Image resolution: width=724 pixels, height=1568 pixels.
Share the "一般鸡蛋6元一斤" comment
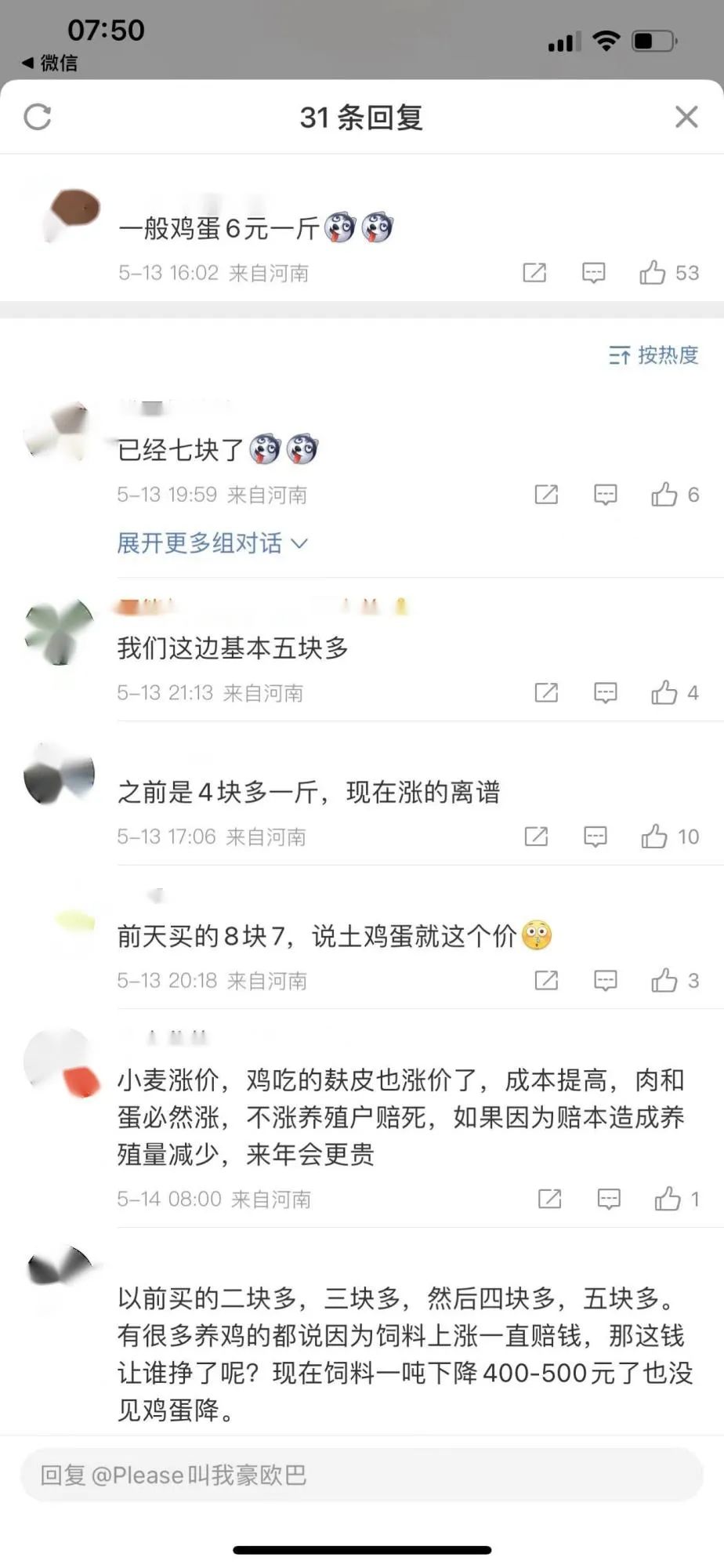(534, 273)
